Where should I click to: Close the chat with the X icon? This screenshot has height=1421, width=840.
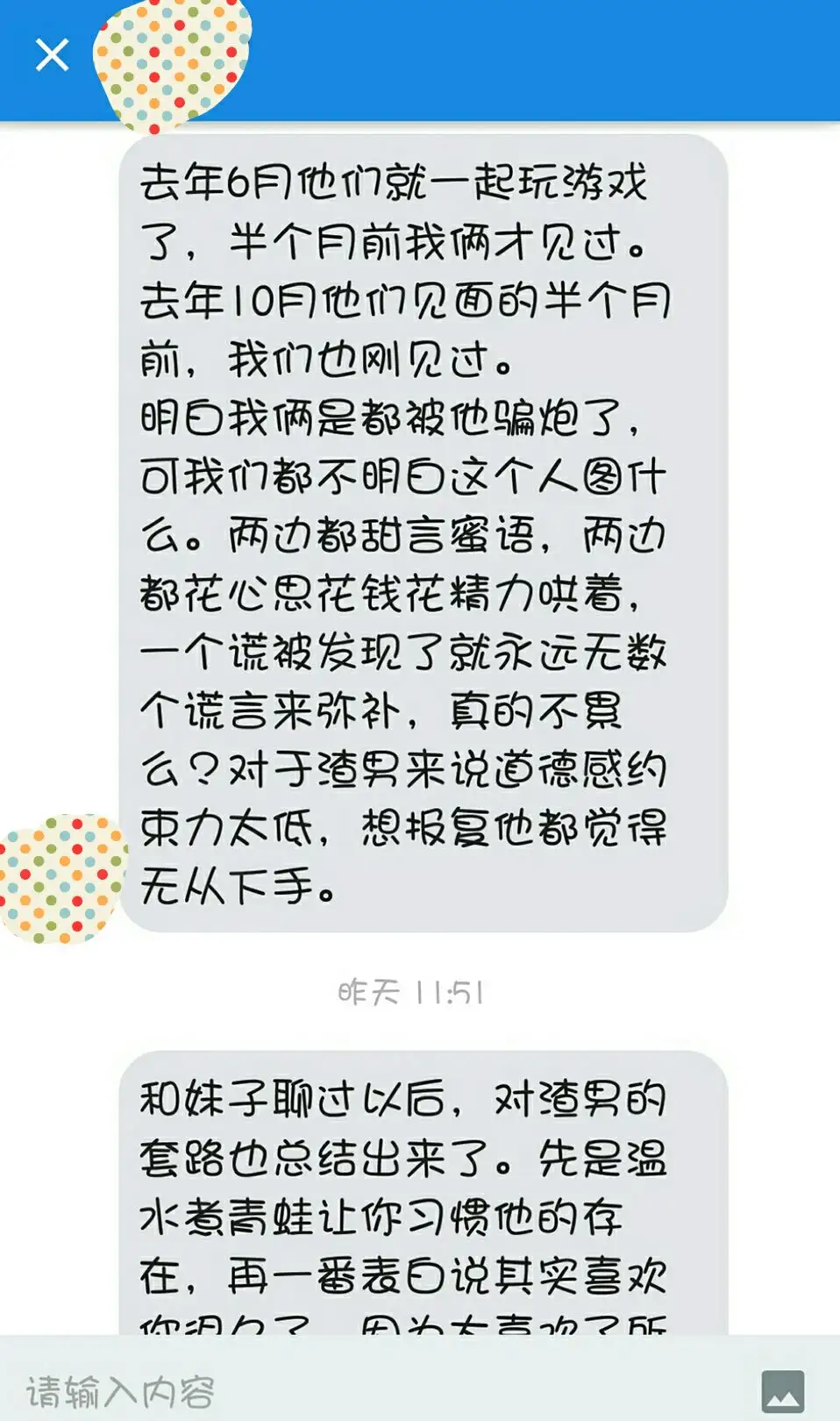(x=52, y=55)
